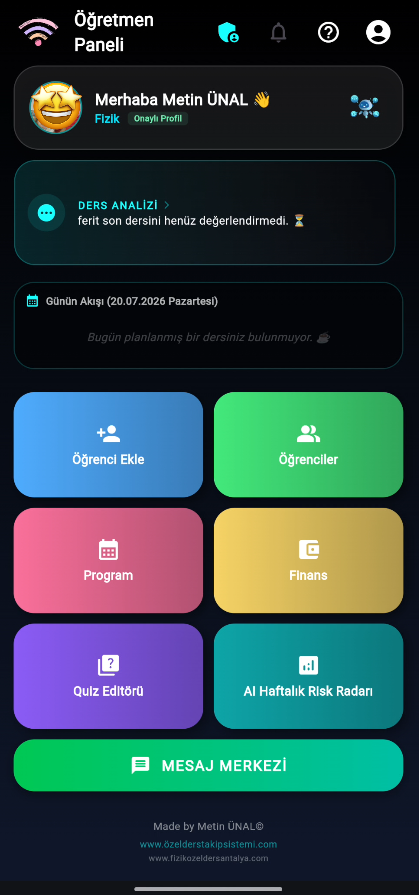Go to the Program tile
The height and width of the screenshot is (895, 419).
(x=108, y=561)
